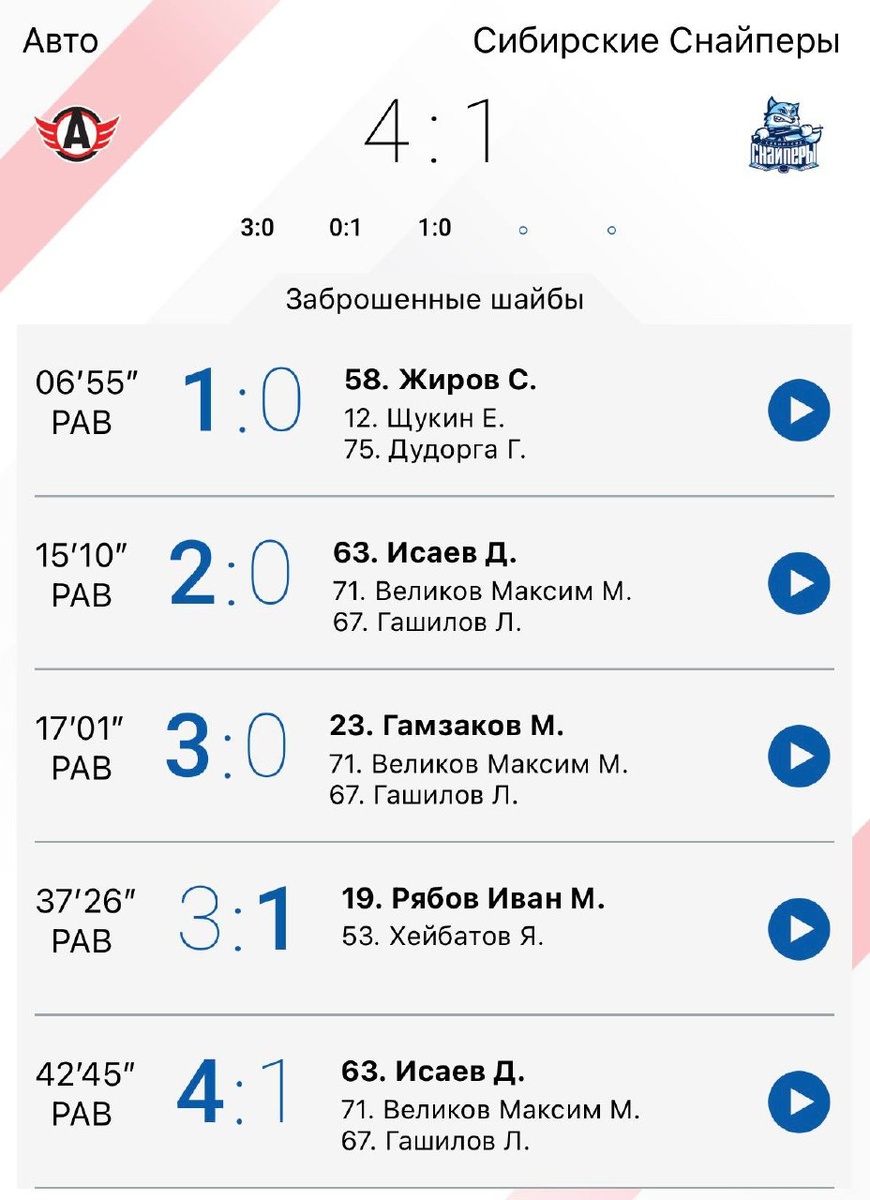
Task: Play video of Гамзаков М. 3:0 goal
Action: coord(798,756)
